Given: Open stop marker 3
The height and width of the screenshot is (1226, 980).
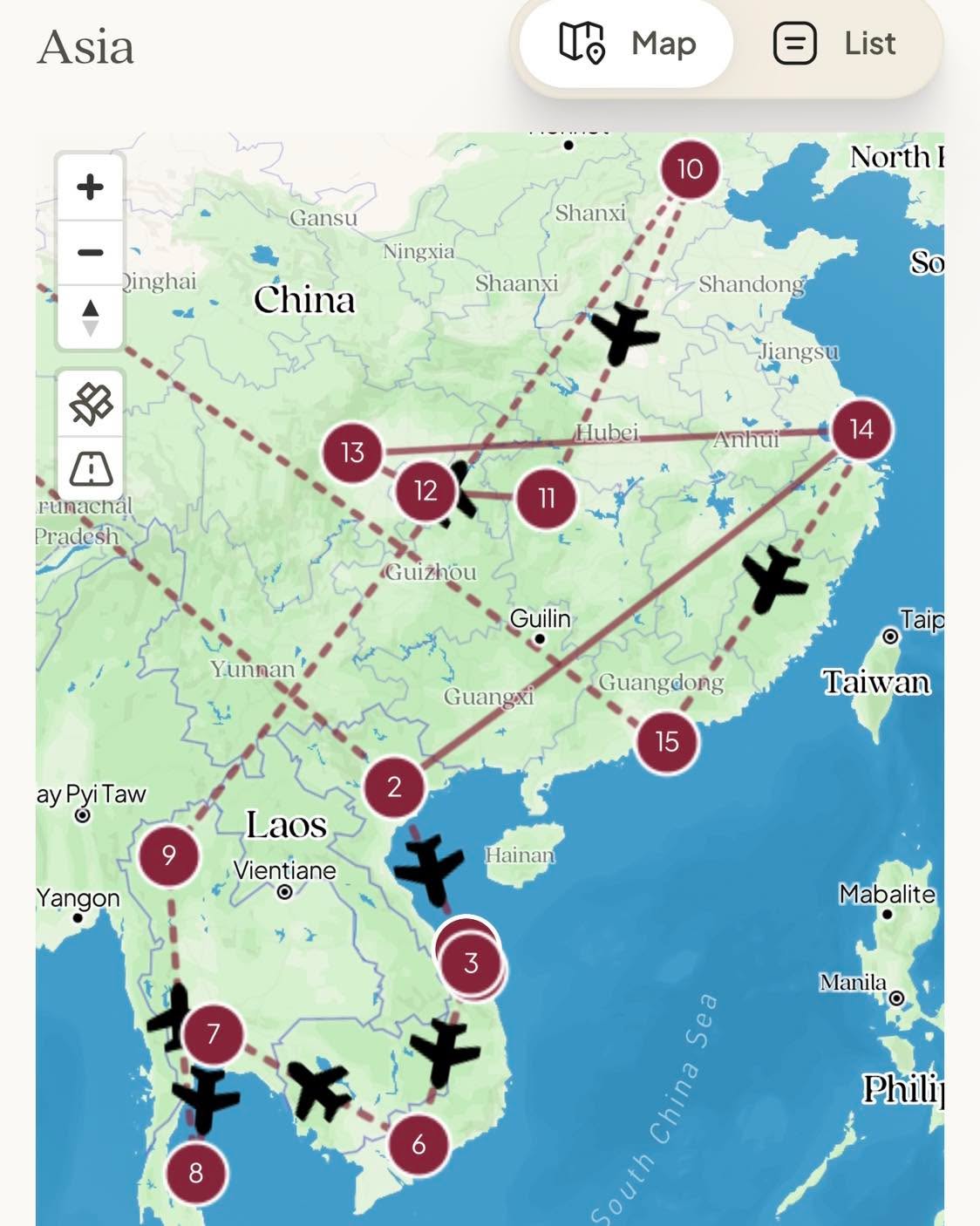Looking at the screenshot, I should [471, 964].
